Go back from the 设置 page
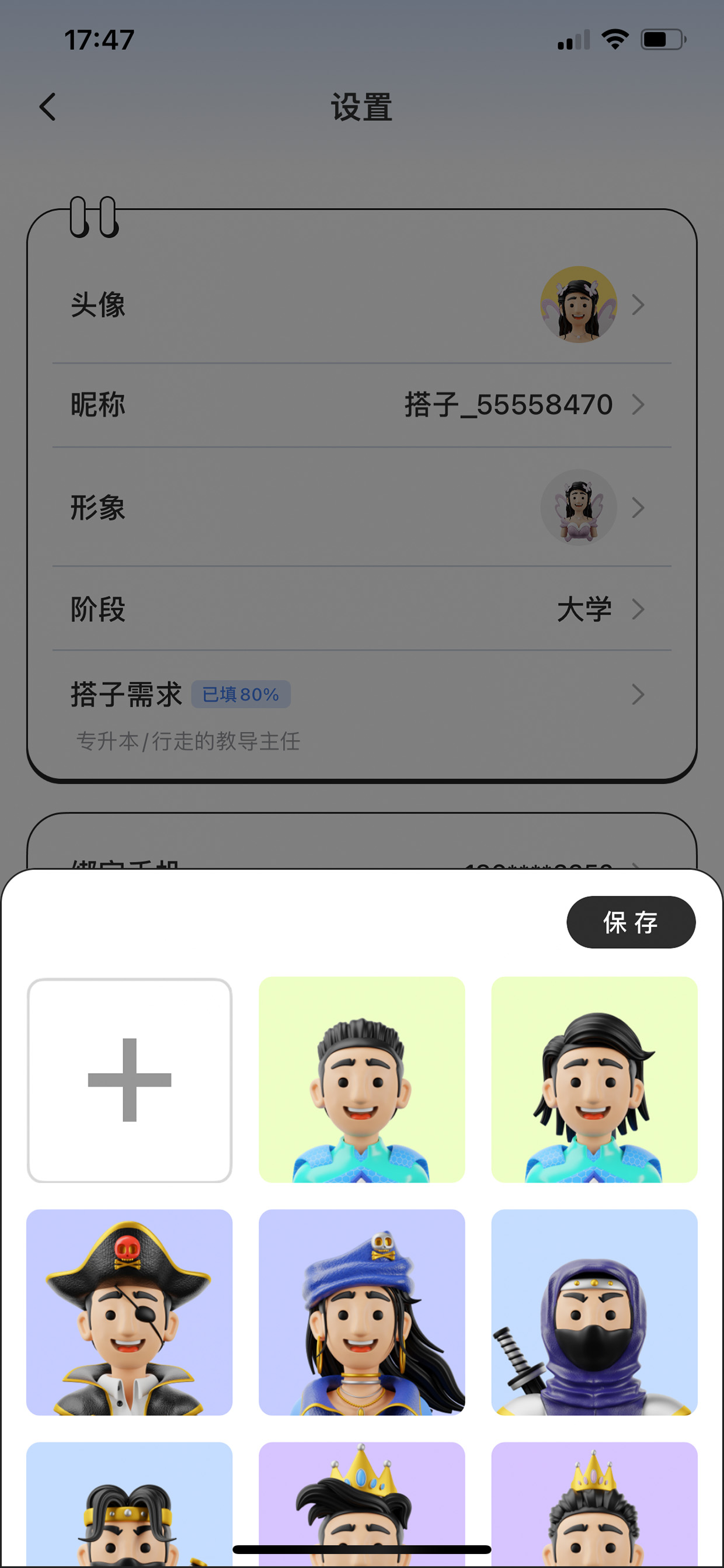 click(47, 107)
